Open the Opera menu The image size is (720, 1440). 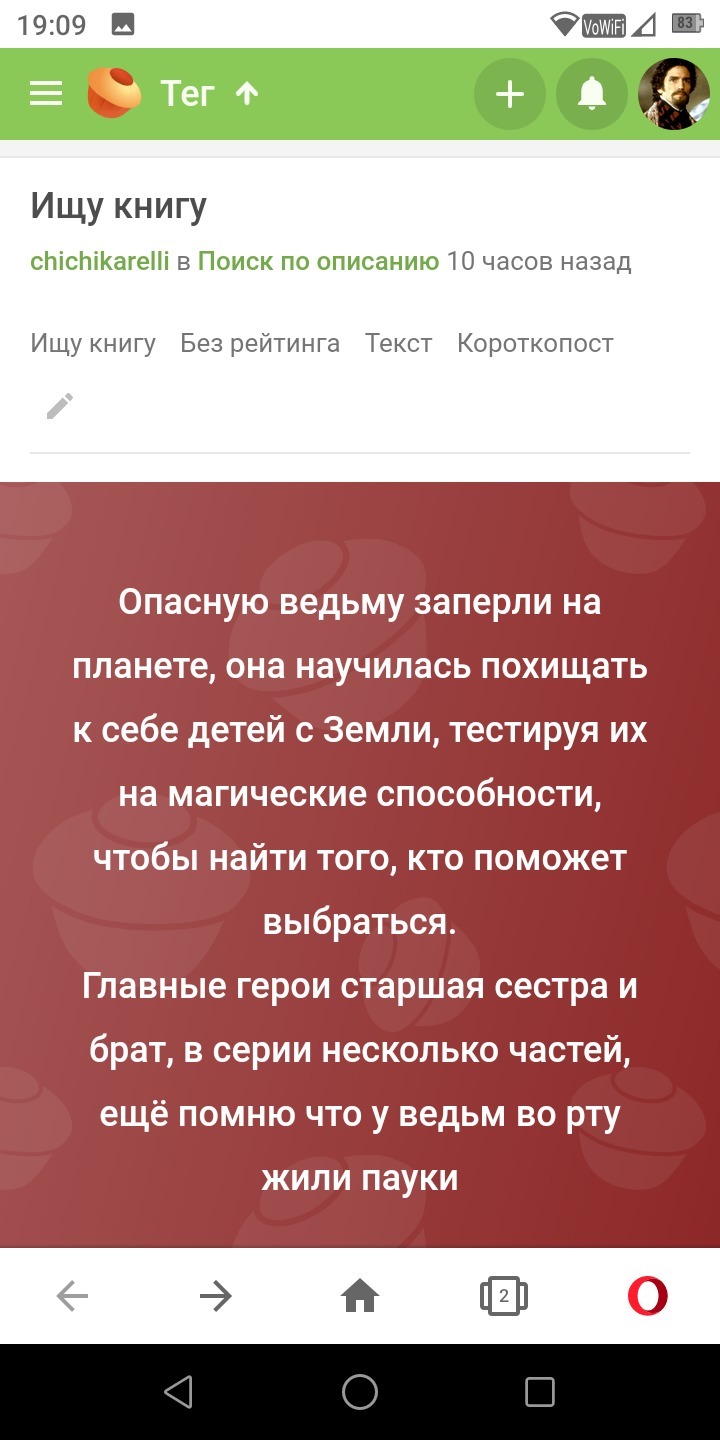(648, 1296)
